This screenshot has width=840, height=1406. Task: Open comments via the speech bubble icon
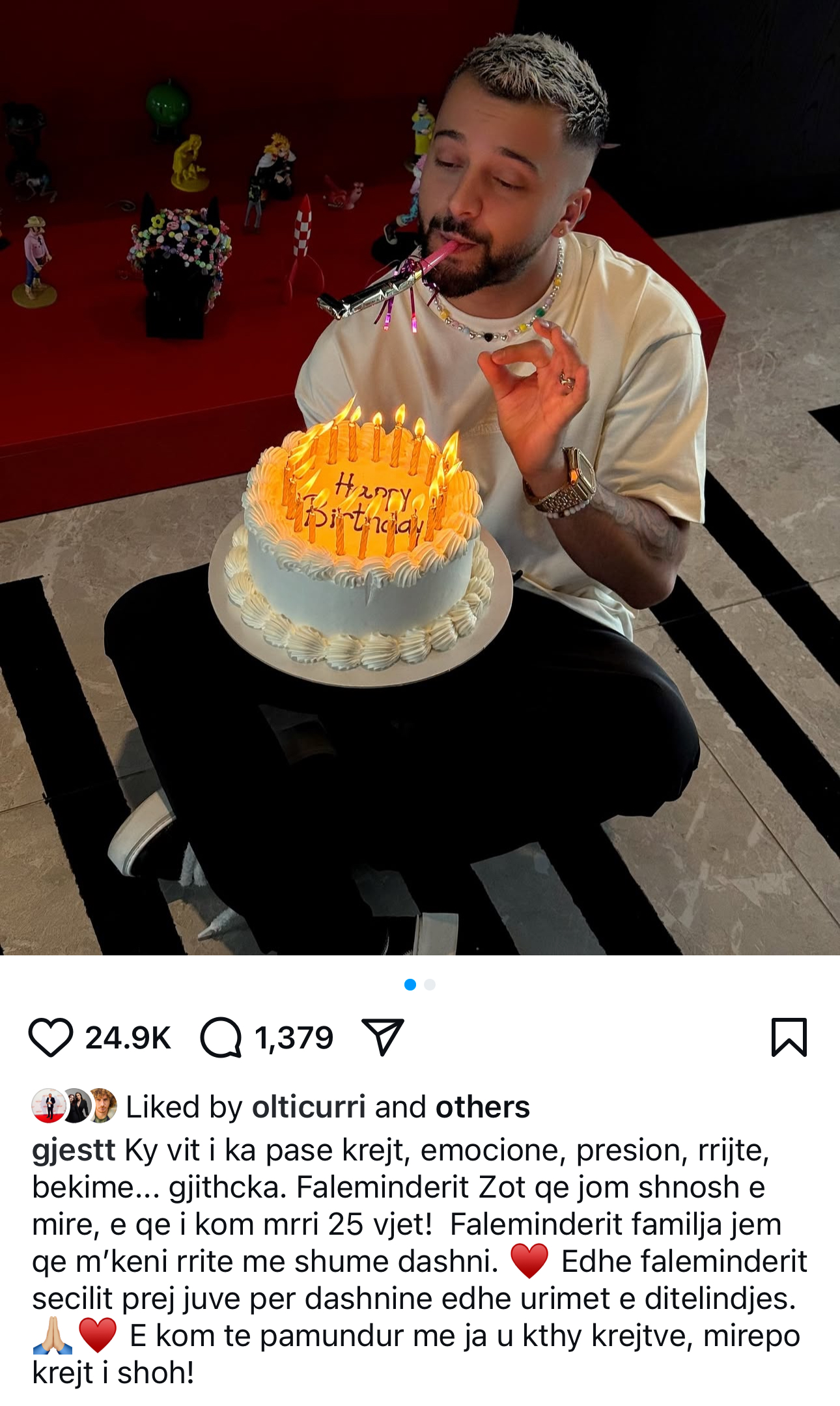pos(221,1037)
